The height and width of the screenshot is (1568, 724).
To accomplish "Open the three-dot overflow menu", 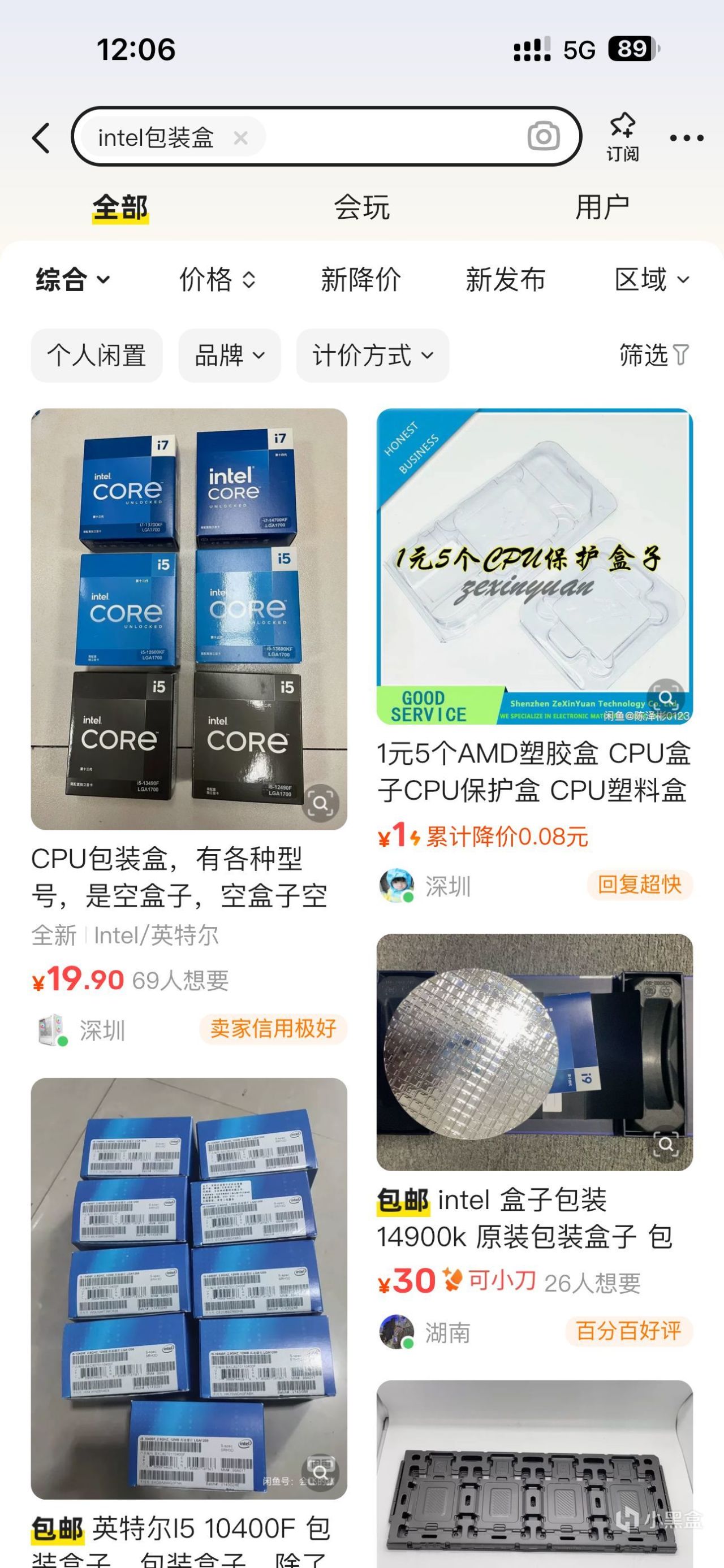I will (686, 138).
